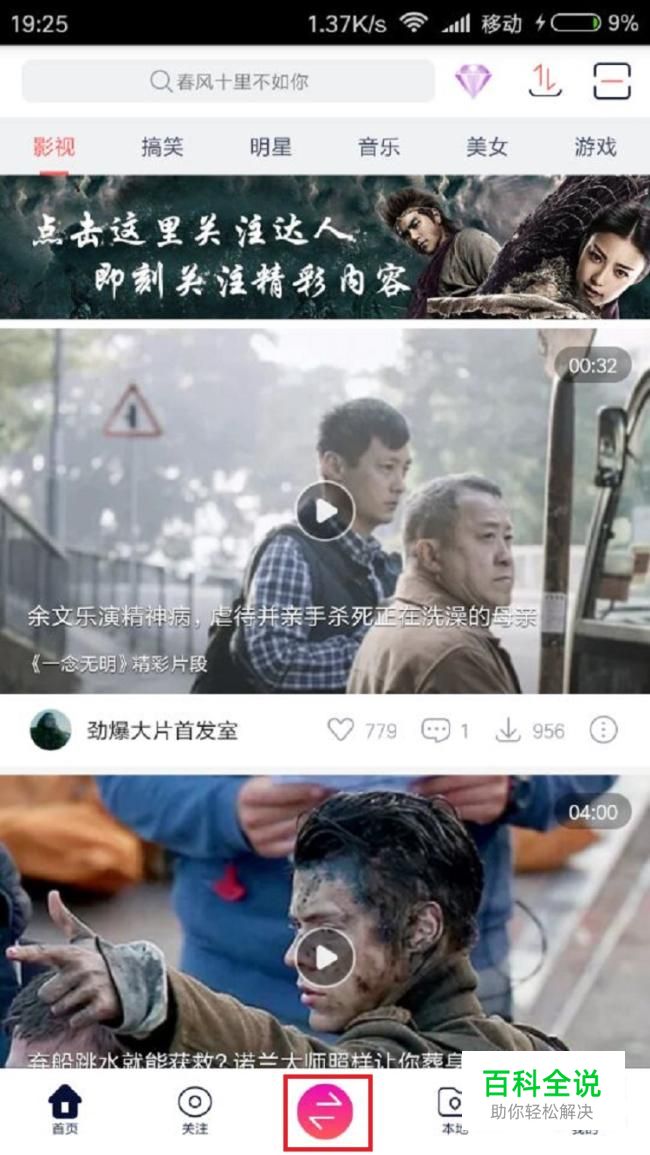Viewport: 650px width, 1155px height.
Task: Switch to the 明星 tab
Action: point(270,147)
